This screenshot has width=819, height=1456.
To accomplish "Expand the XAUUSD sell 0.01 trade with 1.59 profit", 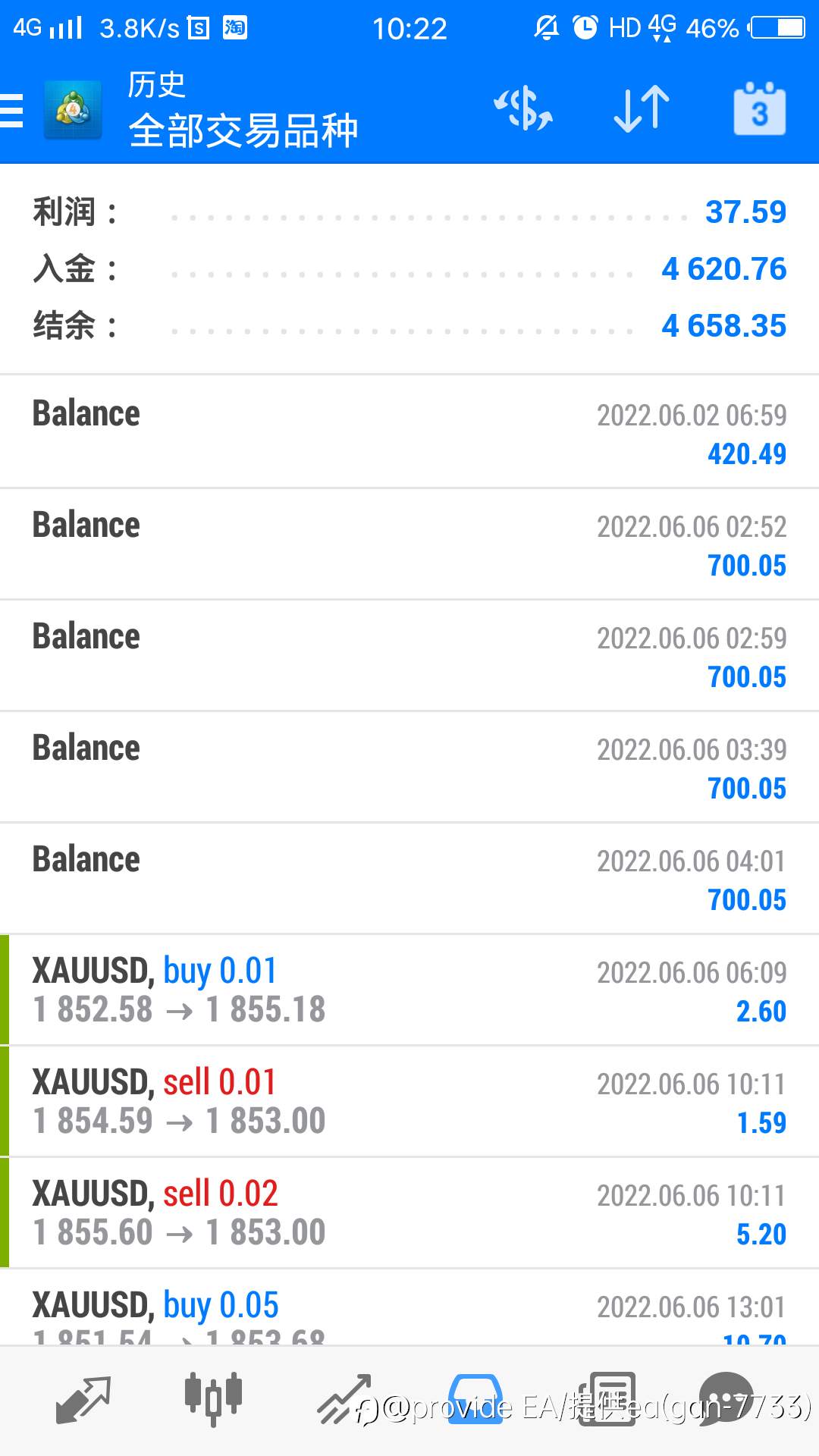I will point(409,1101).
